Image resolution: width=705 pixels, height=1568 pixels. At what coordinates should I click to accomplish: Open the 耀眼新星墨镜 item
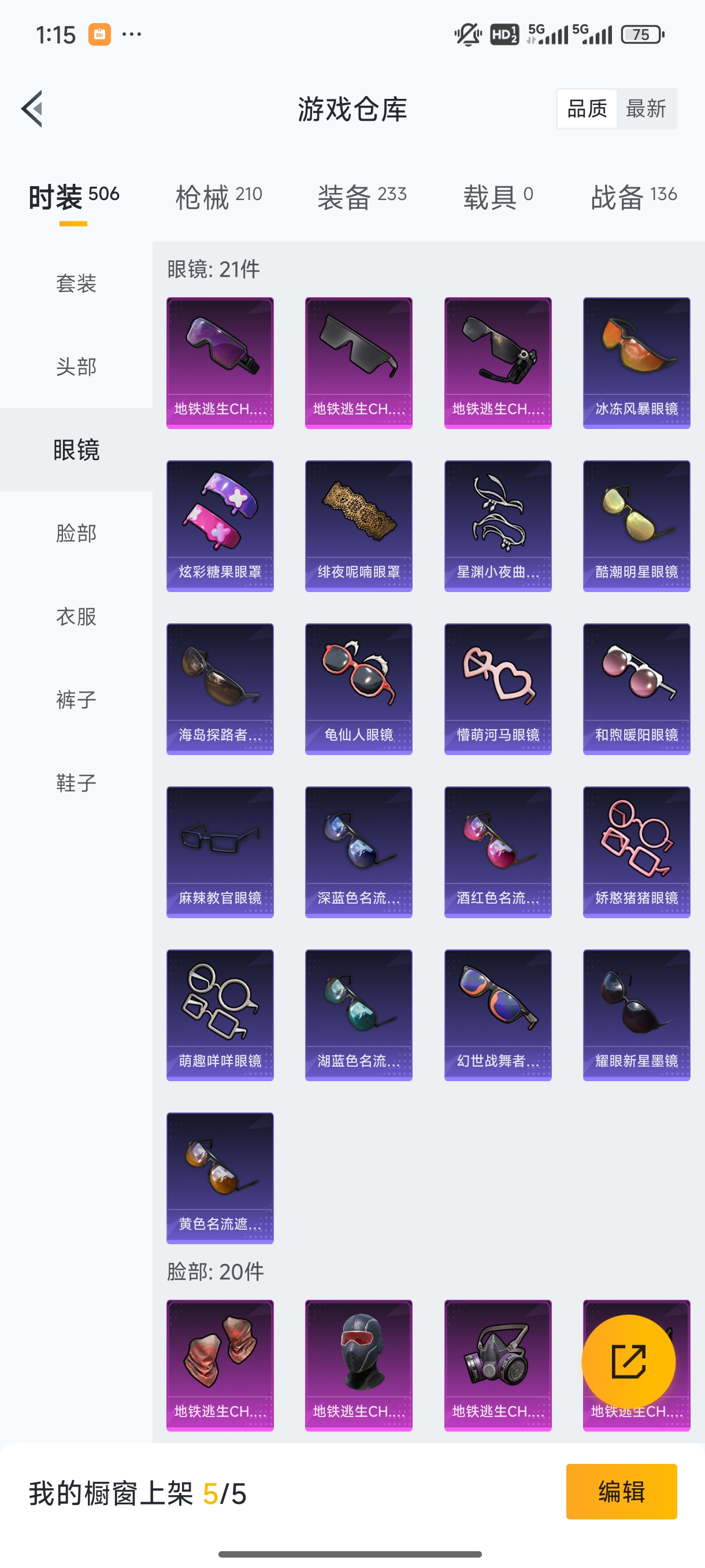(636, 1015)
